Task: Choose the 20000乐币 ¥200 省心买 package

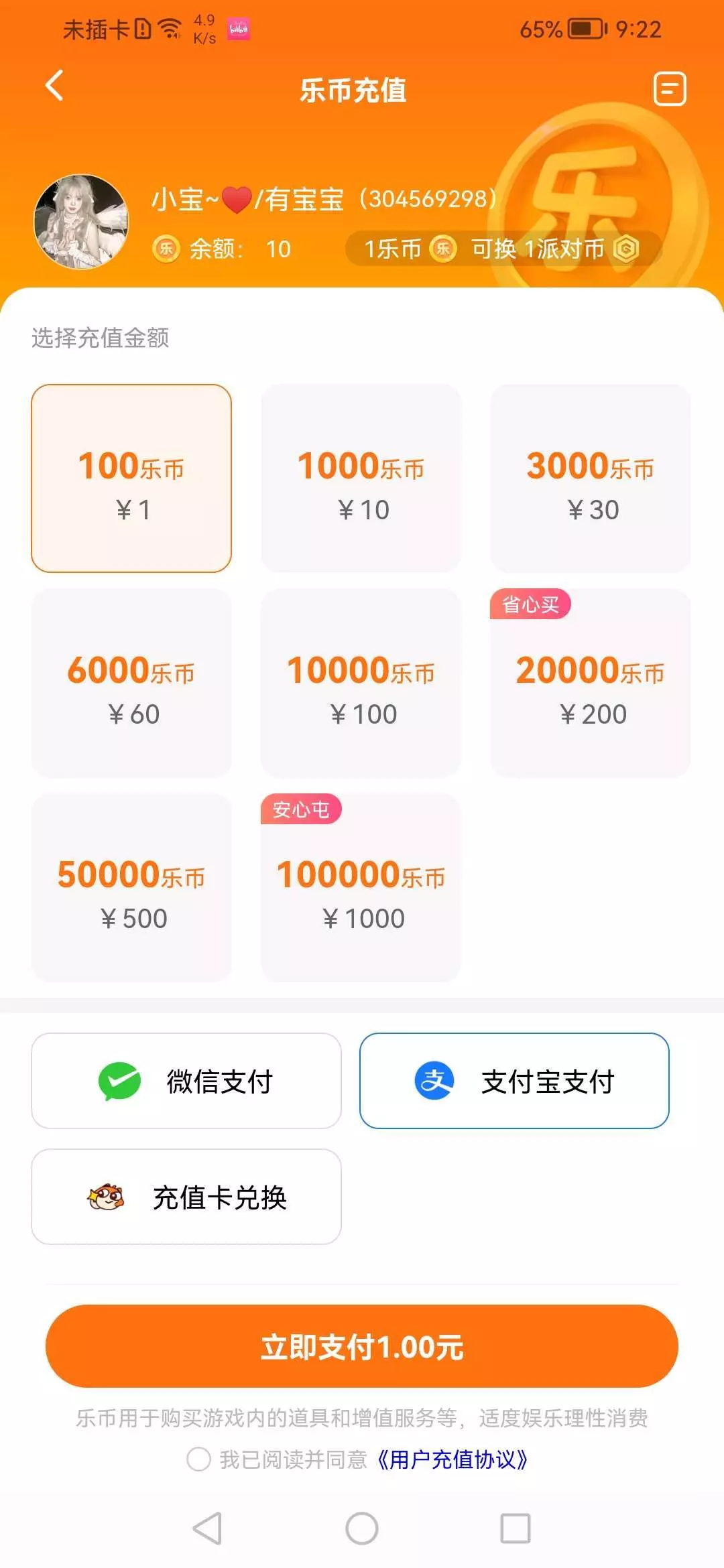Action: pos(590,683)
